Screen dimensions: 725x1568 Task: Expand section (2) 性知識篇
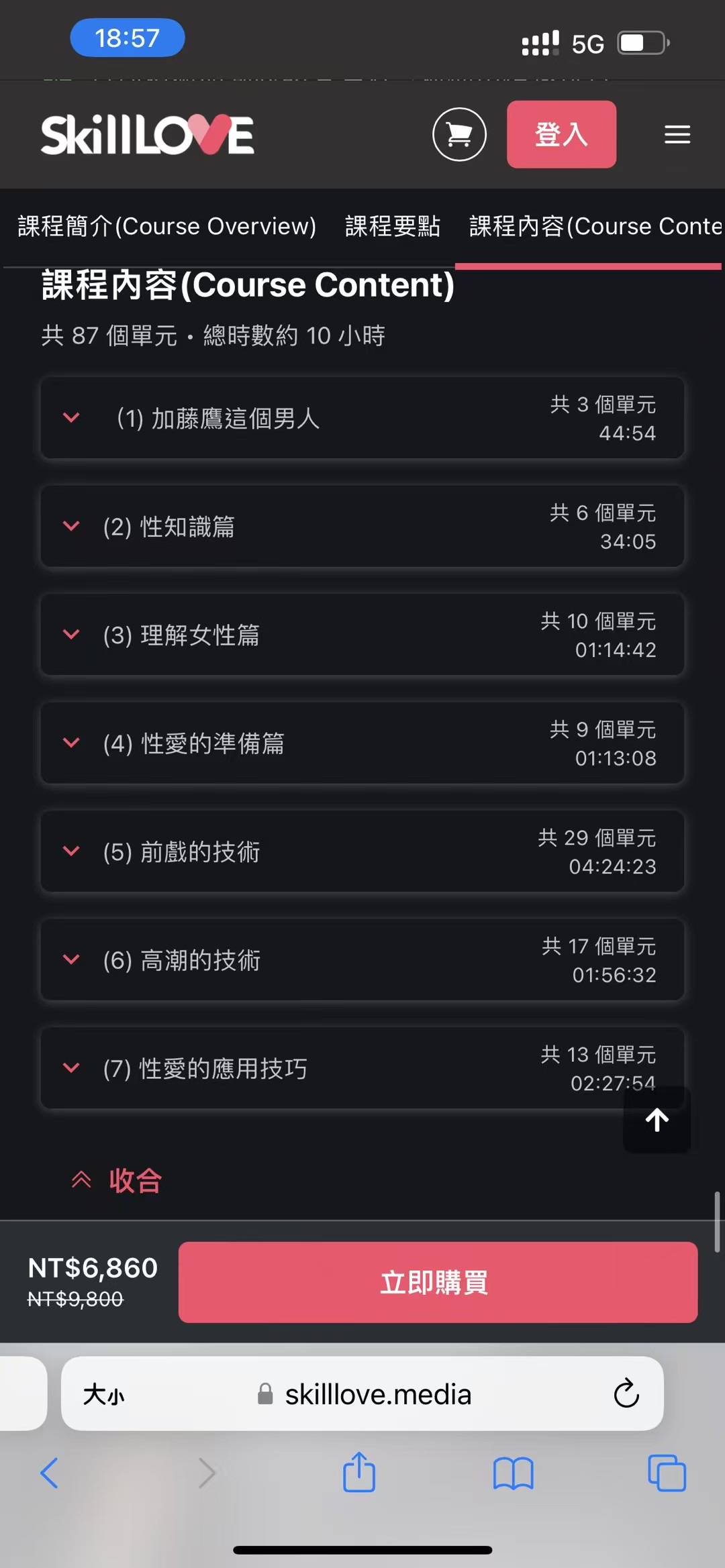pos(362,527)
